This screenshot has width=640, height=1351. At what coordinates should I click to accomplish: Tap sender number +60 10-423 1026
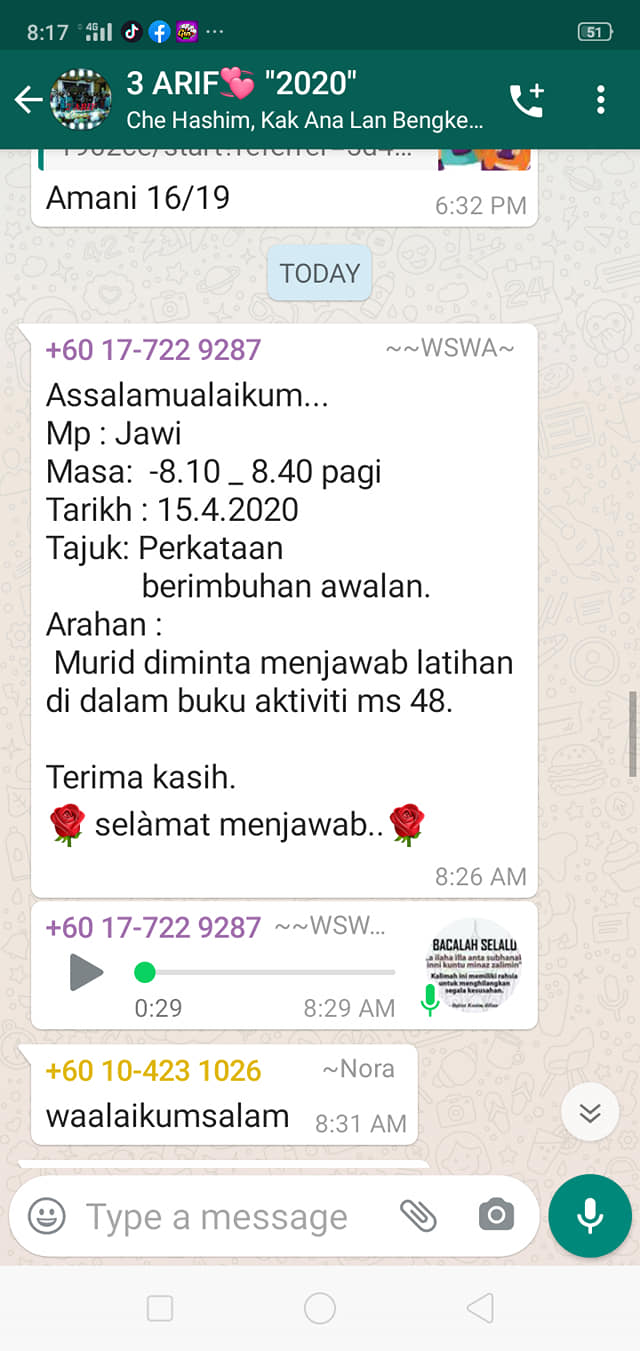[153, 1071]
